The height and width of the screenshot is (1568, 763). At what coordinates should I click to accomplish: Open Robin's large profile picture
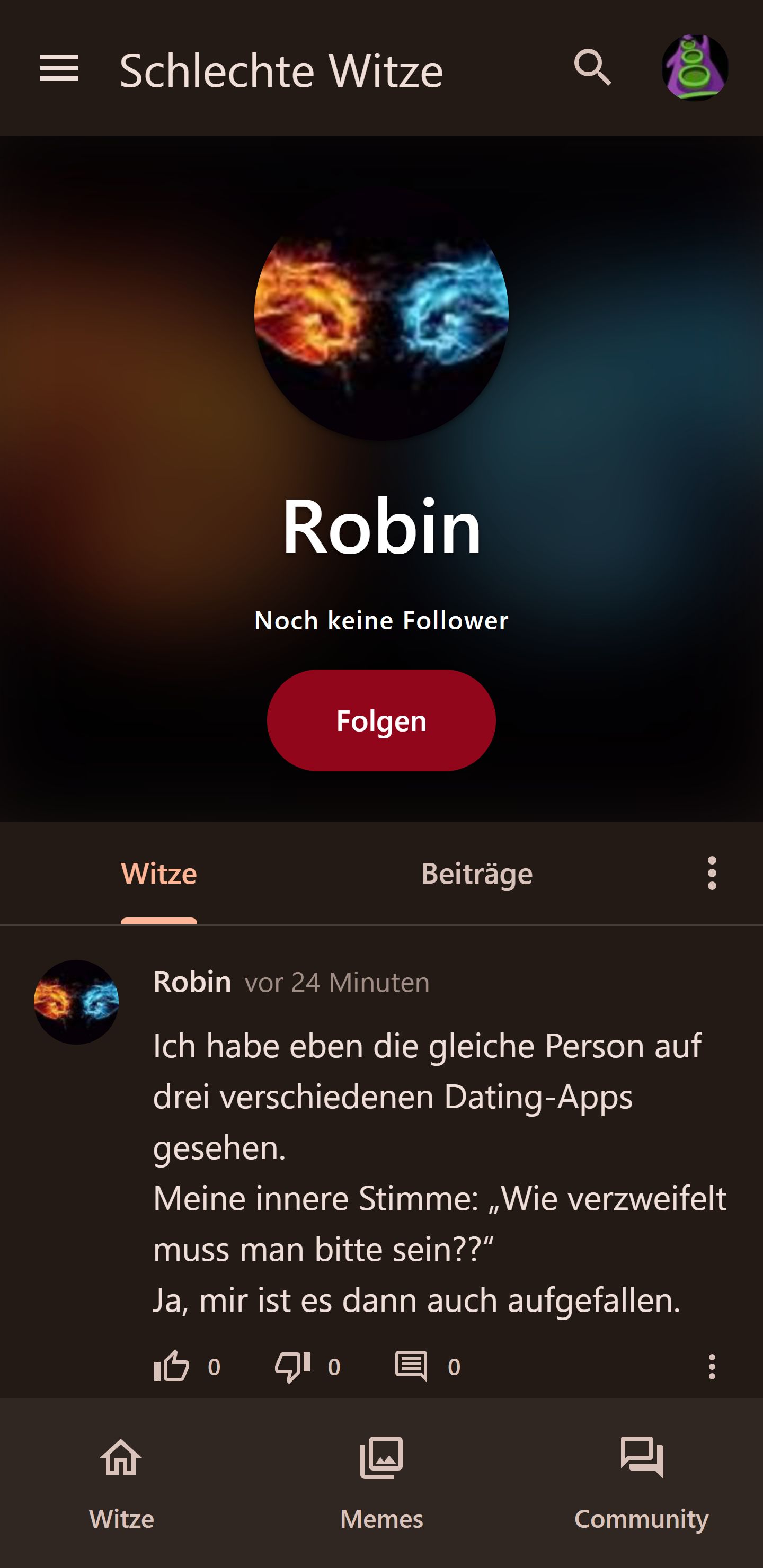381,314
